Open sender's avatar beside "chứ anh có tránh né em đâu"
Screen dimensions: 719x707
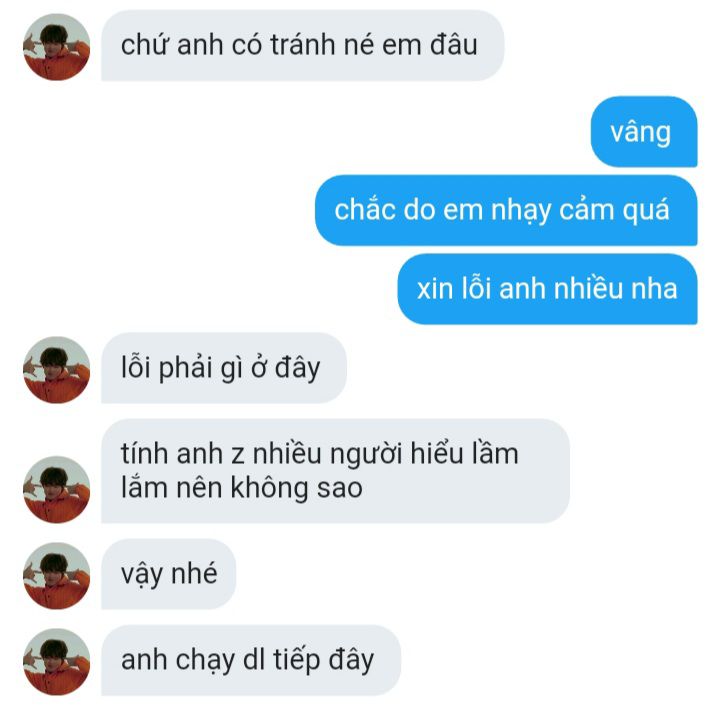[x=57, y=46]
